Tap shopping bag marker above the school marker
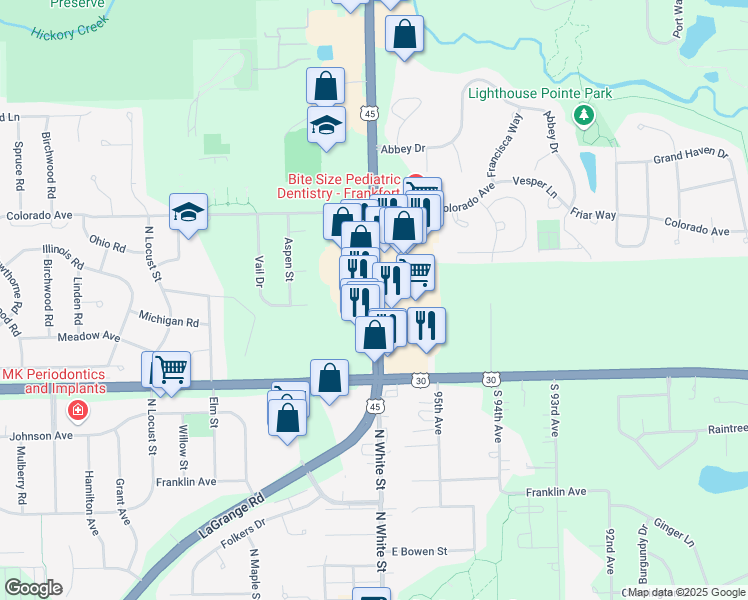This screenshot has height=600, width=748. (x=325, y=87)
